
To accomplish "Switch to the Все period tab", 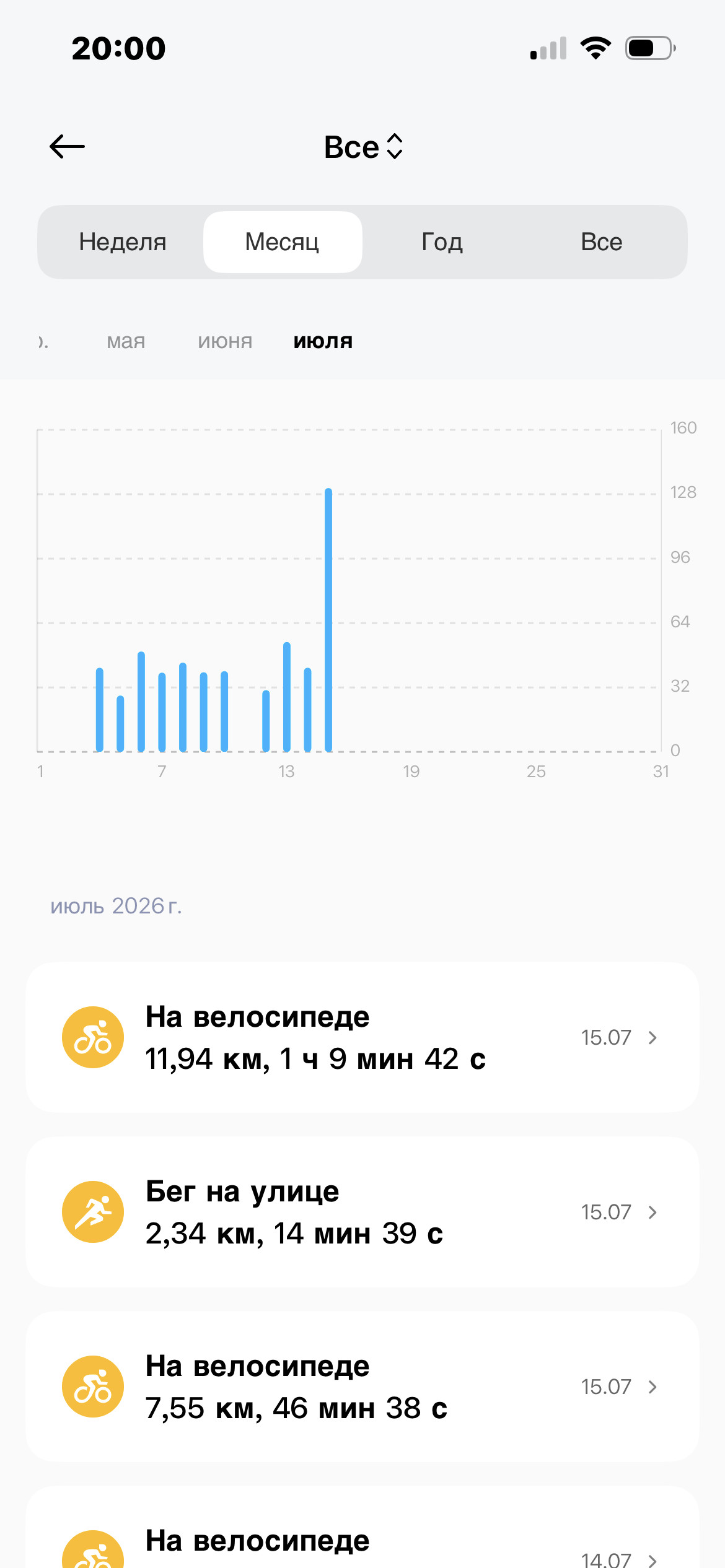I will coord(602,242).
